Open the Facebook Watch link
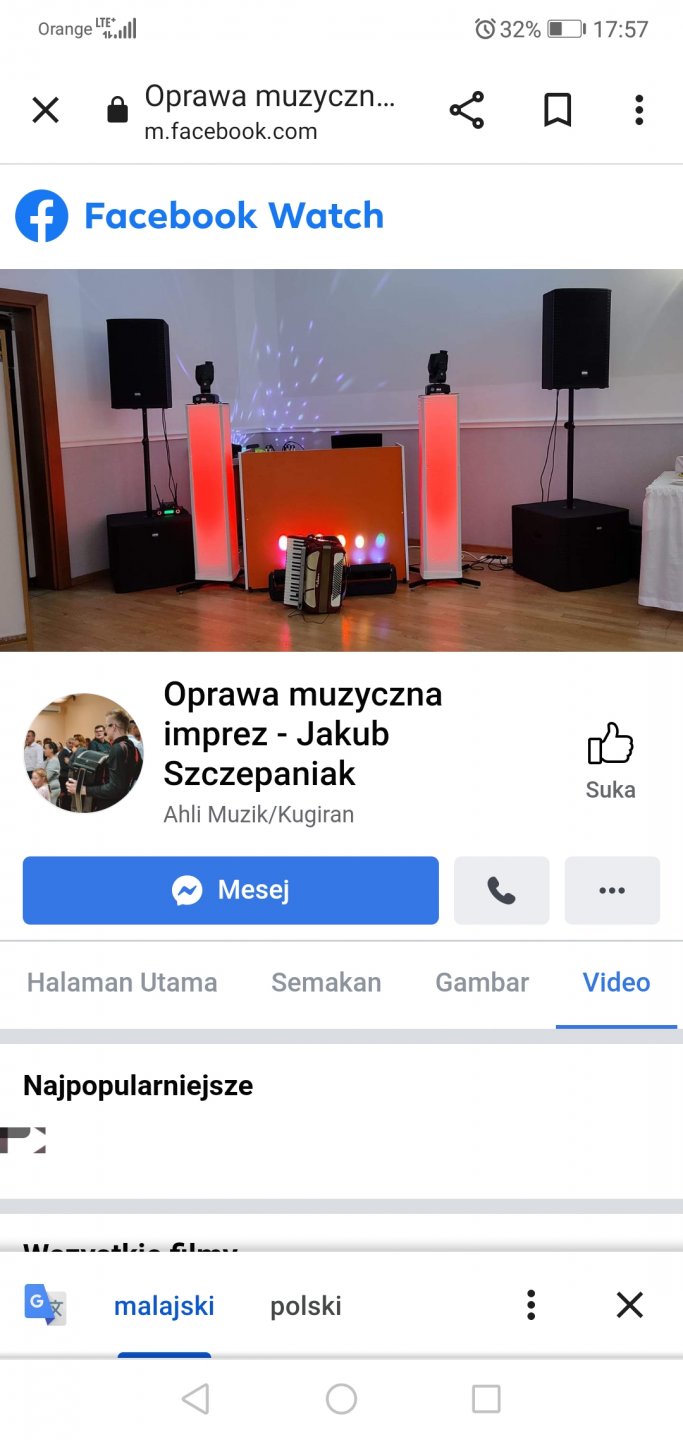This screenshot has height=1440, width=683. pos(200,216)
